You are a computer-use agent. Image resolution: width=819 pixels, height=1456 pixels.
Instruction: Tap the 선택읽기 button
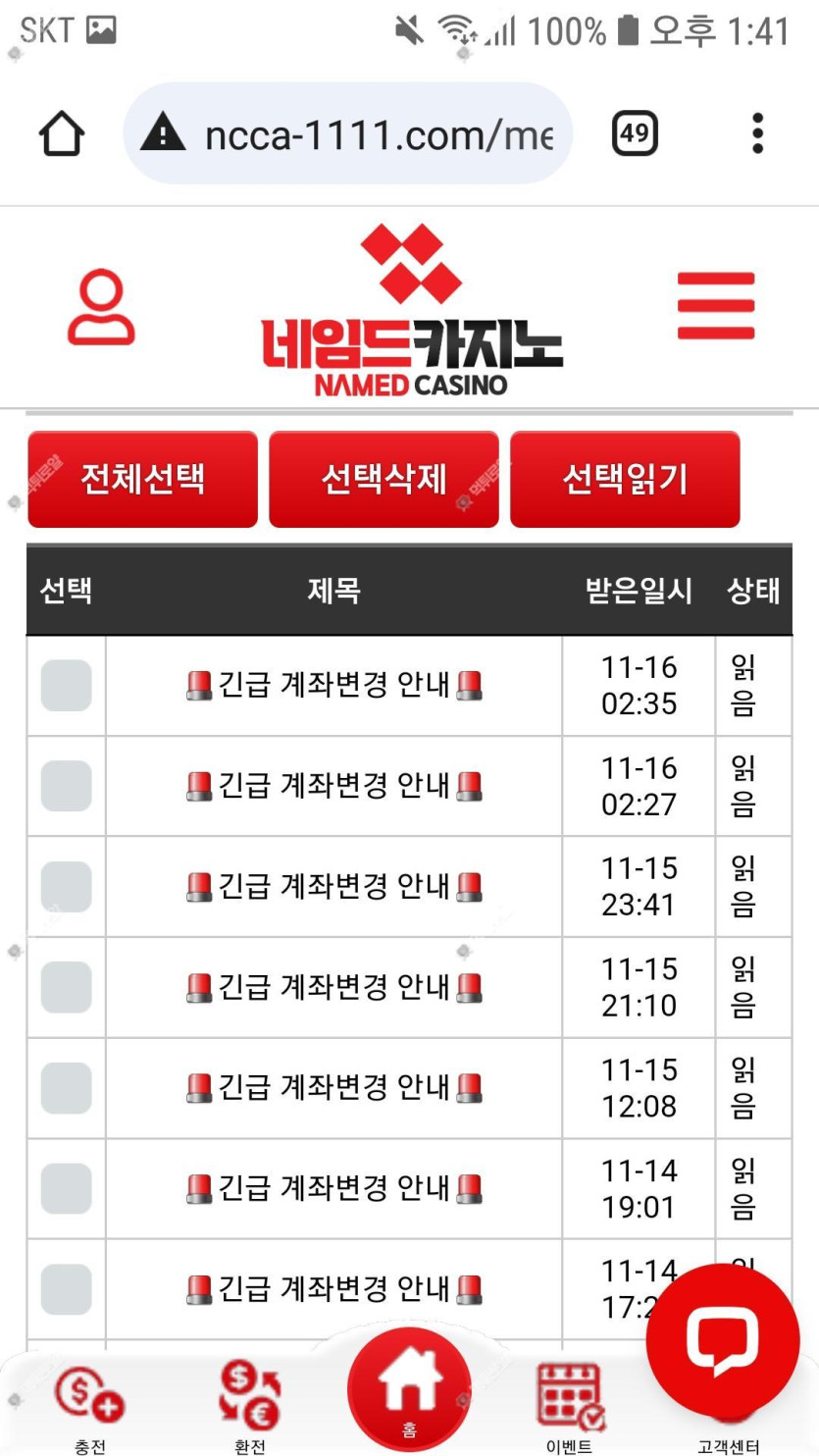point(625,480)
